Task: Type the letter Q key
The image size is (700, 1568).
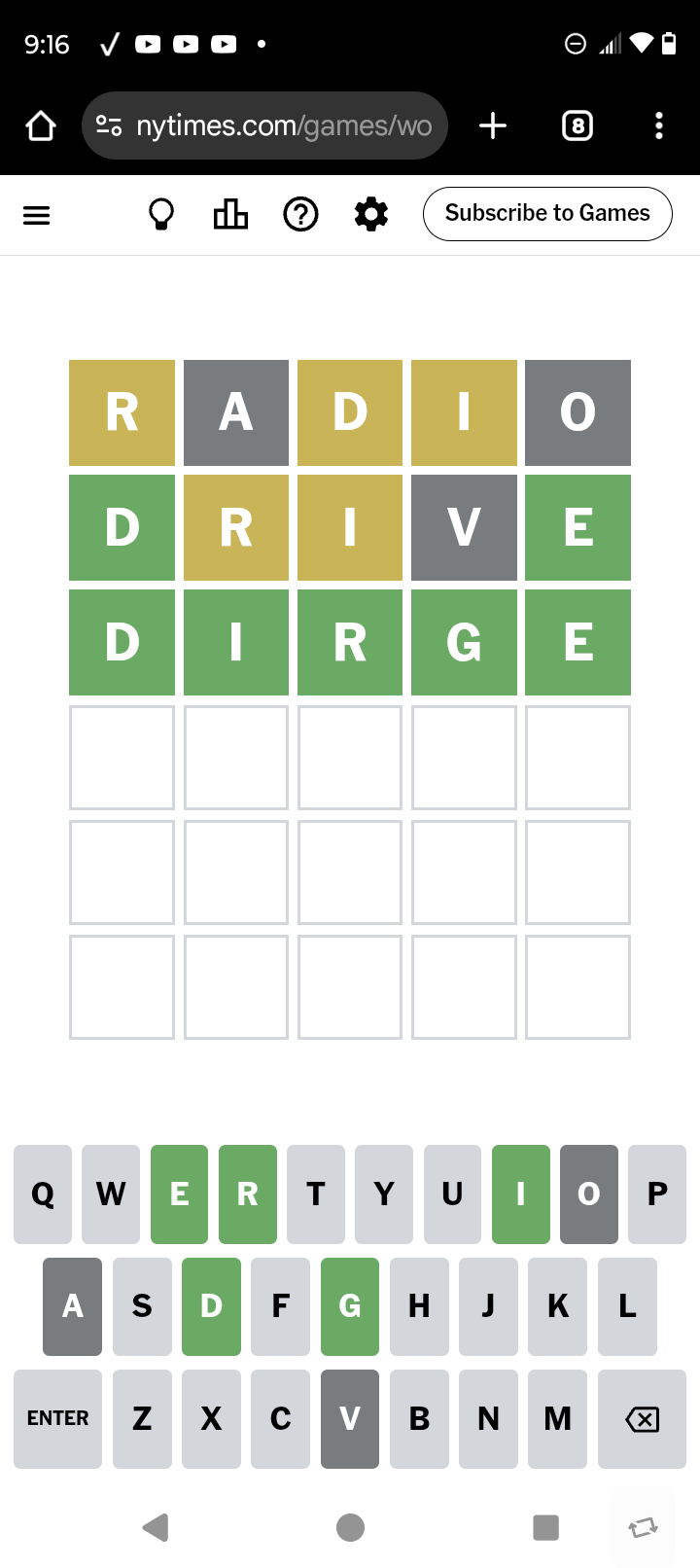Action: (x=43, y=1194)
